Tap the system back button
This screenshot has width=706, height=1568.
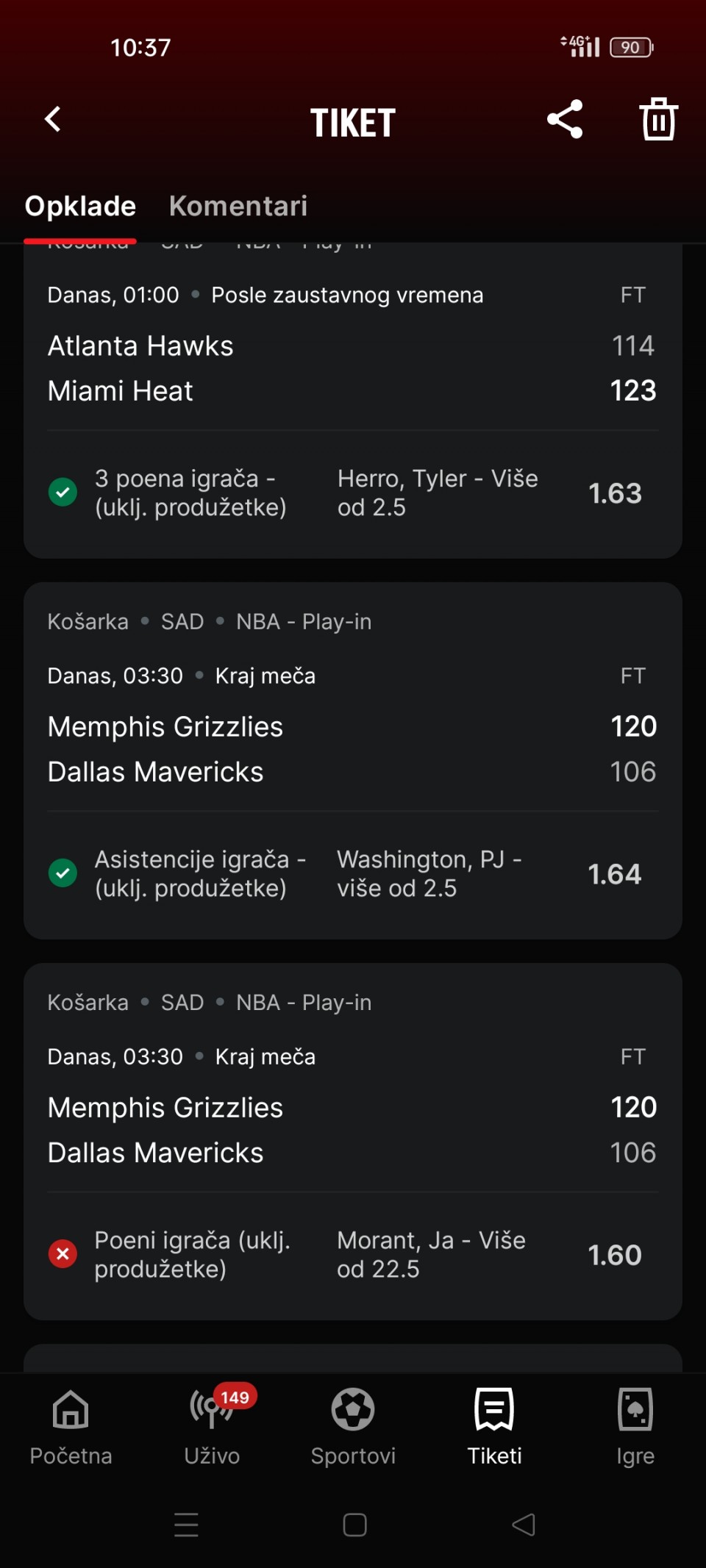pyautogui.click(x=523, y=1525)
